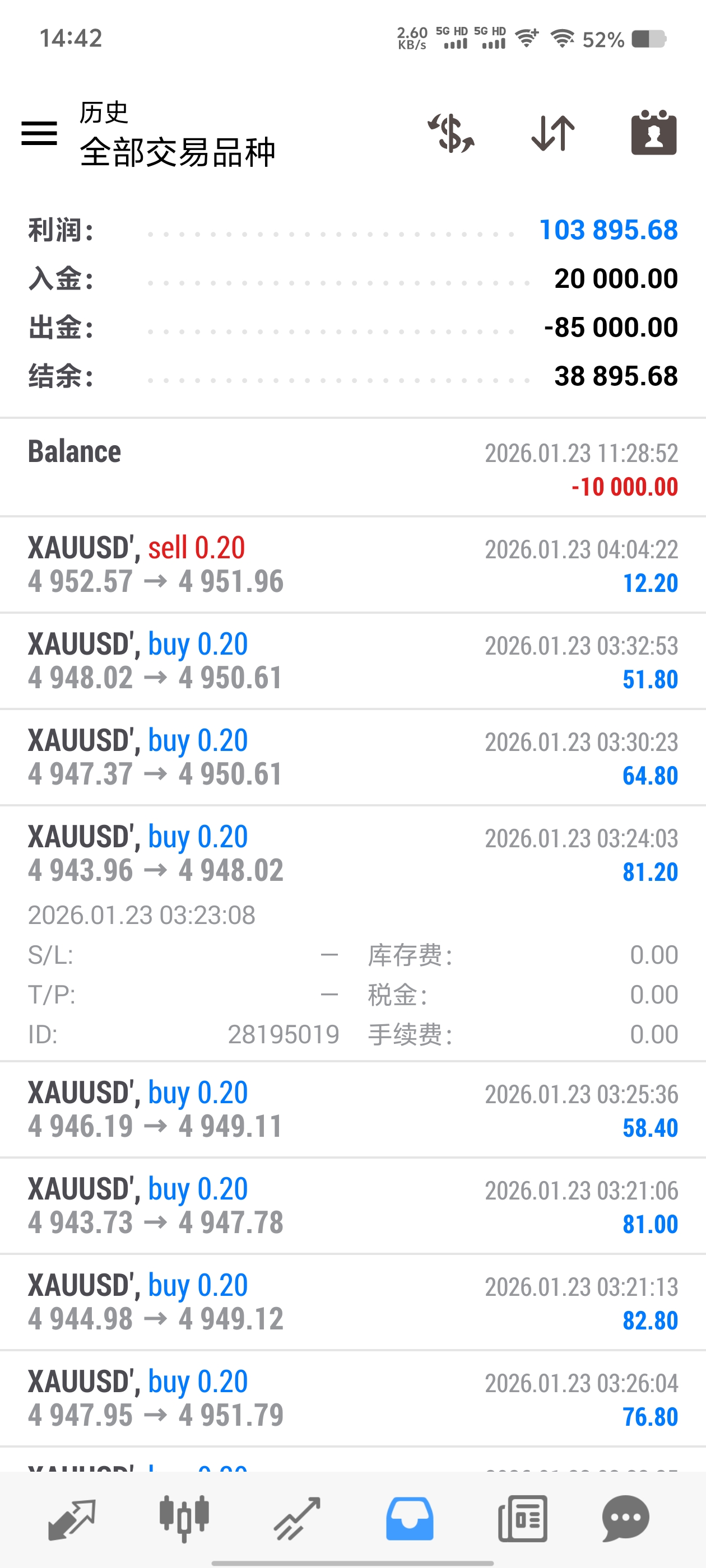Screen dimensions: 706x1568
Task: Expand the Balance -10 000.00 entry
Action: 352,468
